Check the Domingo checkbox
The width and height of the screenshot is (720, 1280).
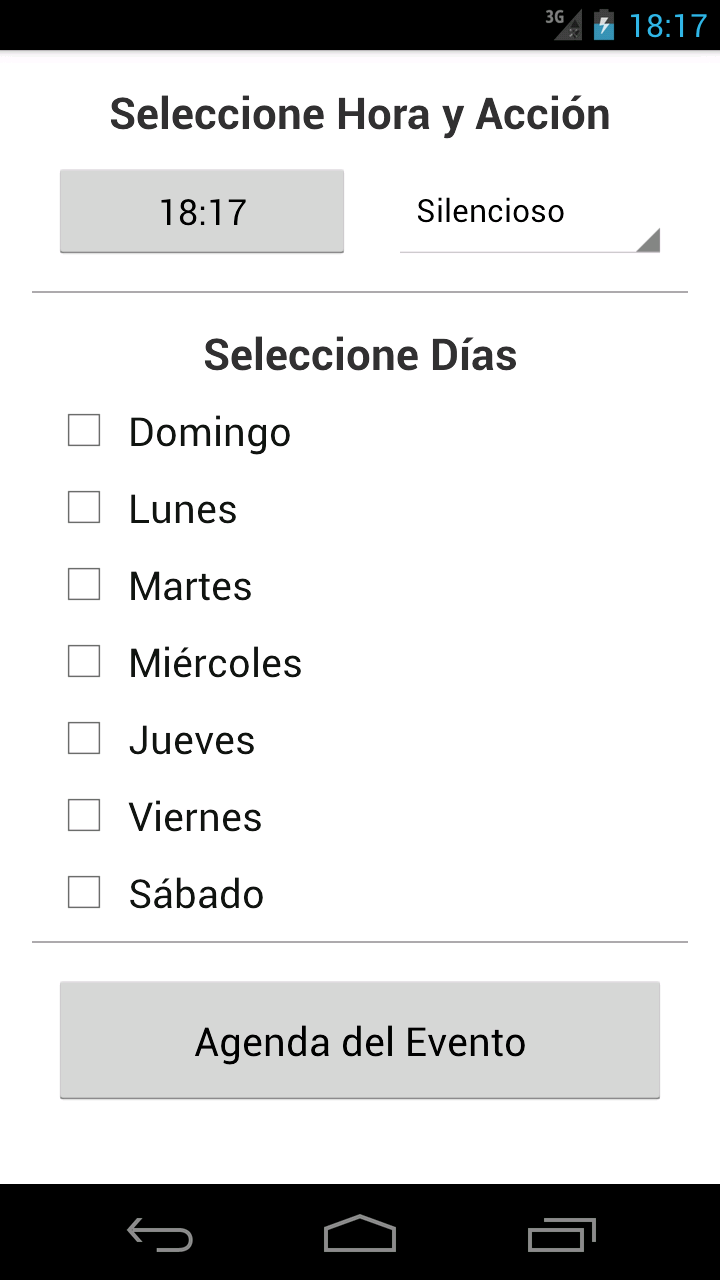pyautogui.click(x=84, y=431)
